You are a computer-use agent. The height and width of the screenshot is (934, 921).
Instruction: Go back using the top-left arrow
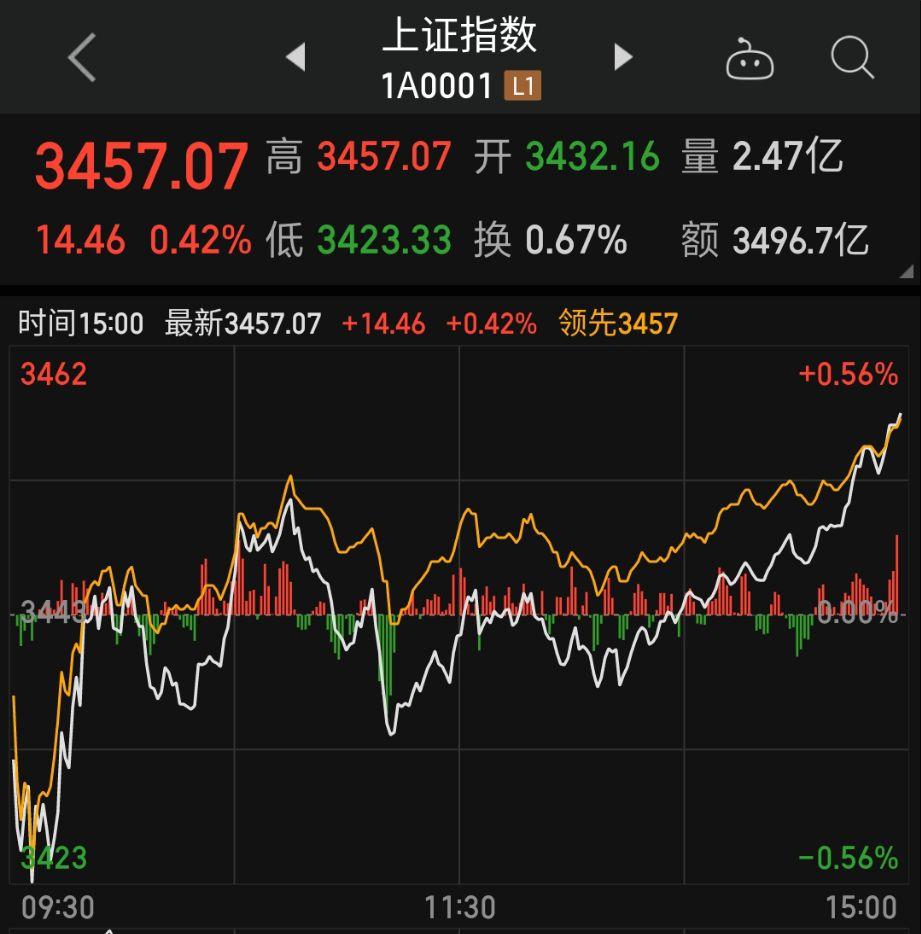point(80,57)
